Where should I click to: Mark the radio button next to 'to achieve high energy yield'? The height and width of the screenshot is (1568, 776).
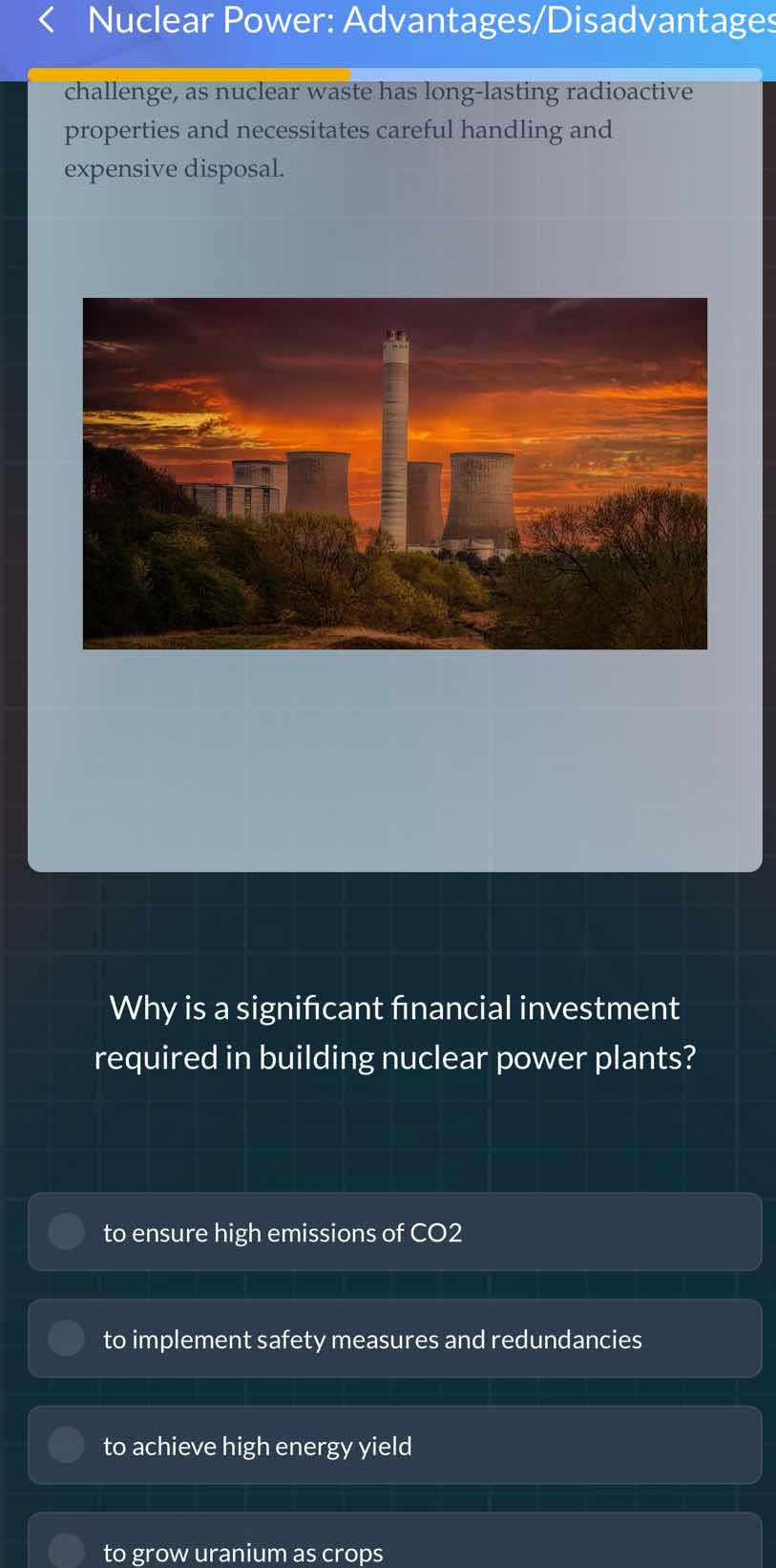point(65,1445)
